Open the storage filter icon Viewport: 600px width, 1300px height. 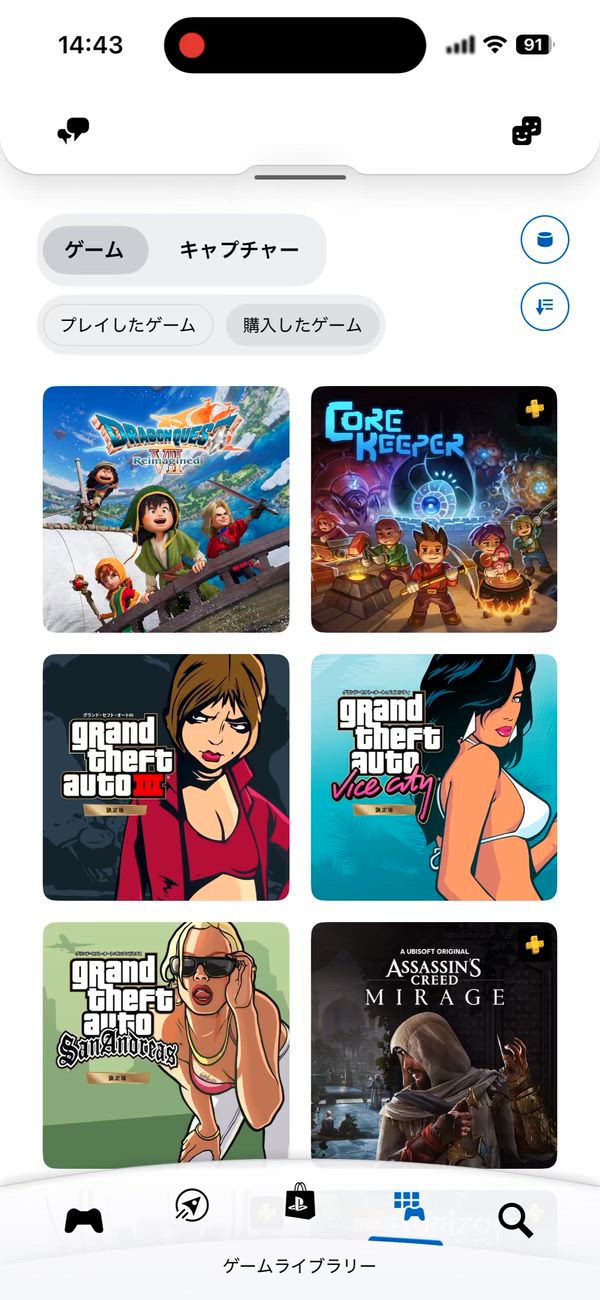tap(545, 240)
